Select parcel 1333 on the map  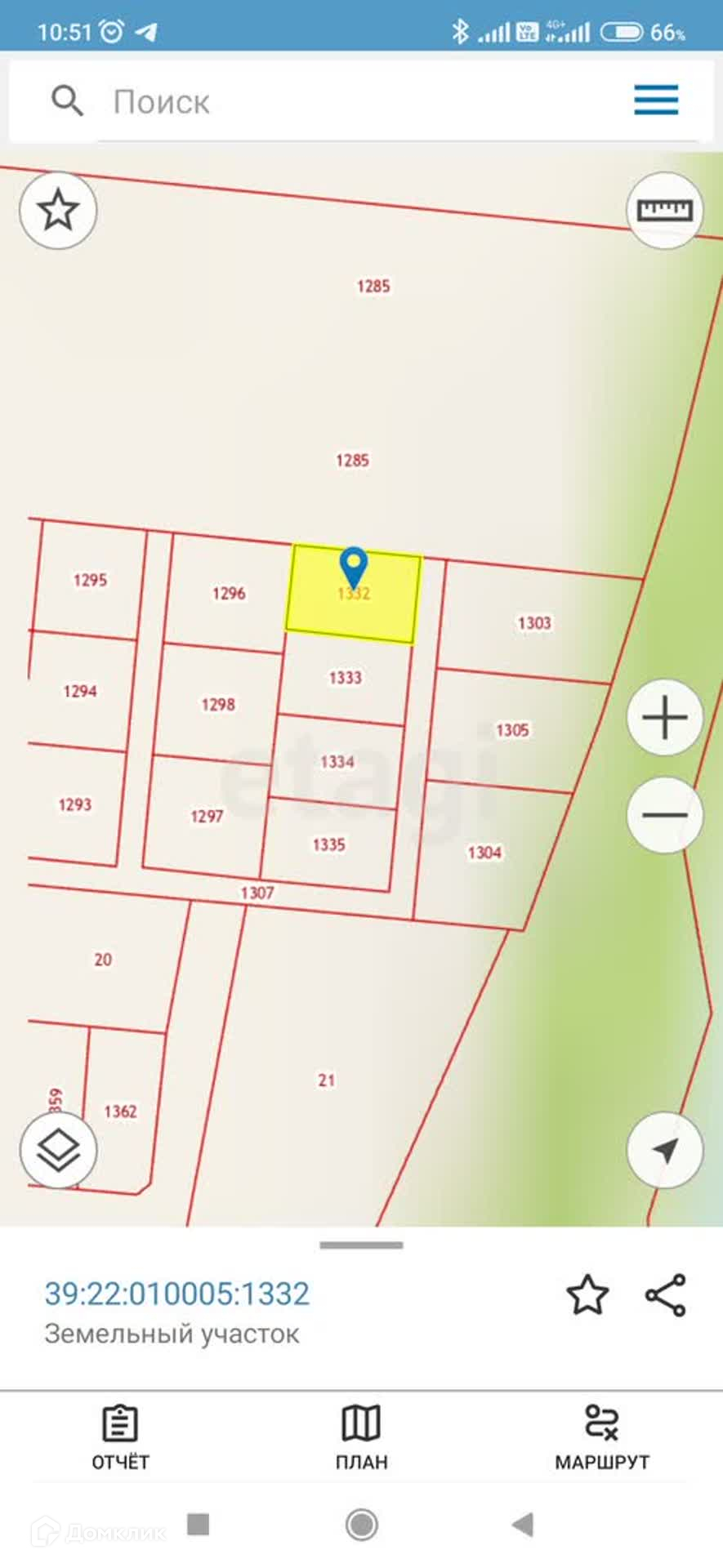[344, 678]
